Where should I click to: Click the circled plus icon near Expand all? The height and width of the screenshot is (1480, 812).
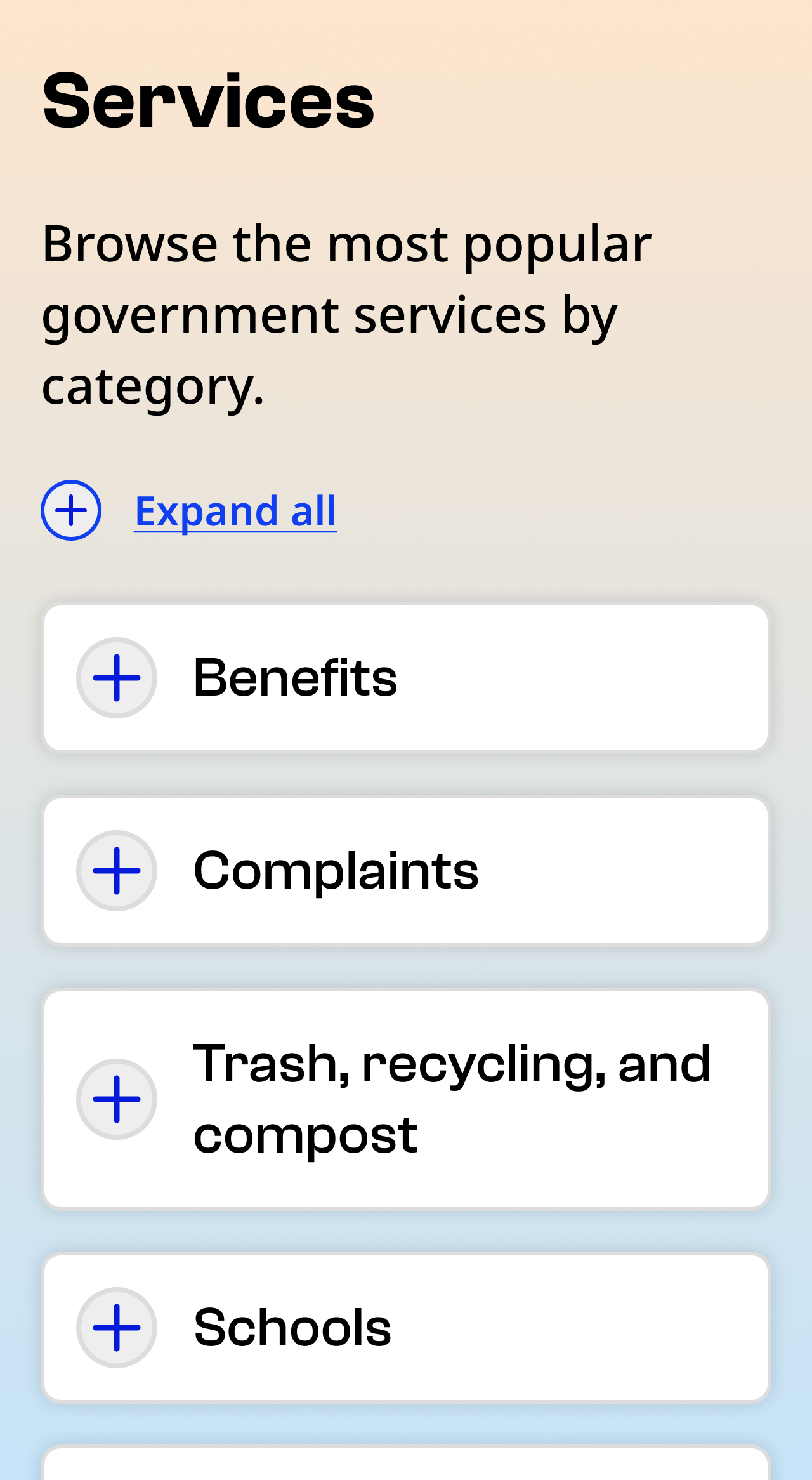tap(71, 511)
